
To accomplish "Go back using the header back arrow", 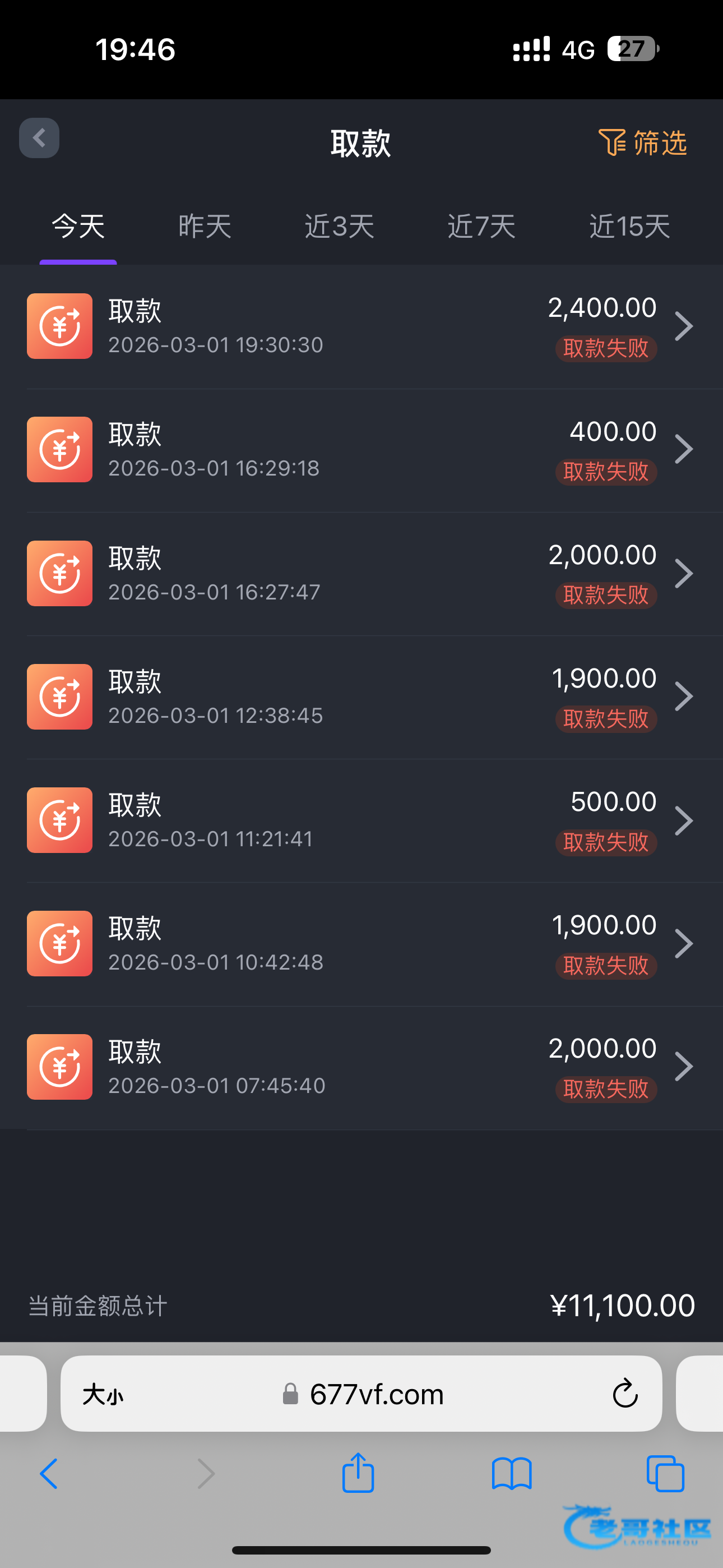I will point(39,138).
